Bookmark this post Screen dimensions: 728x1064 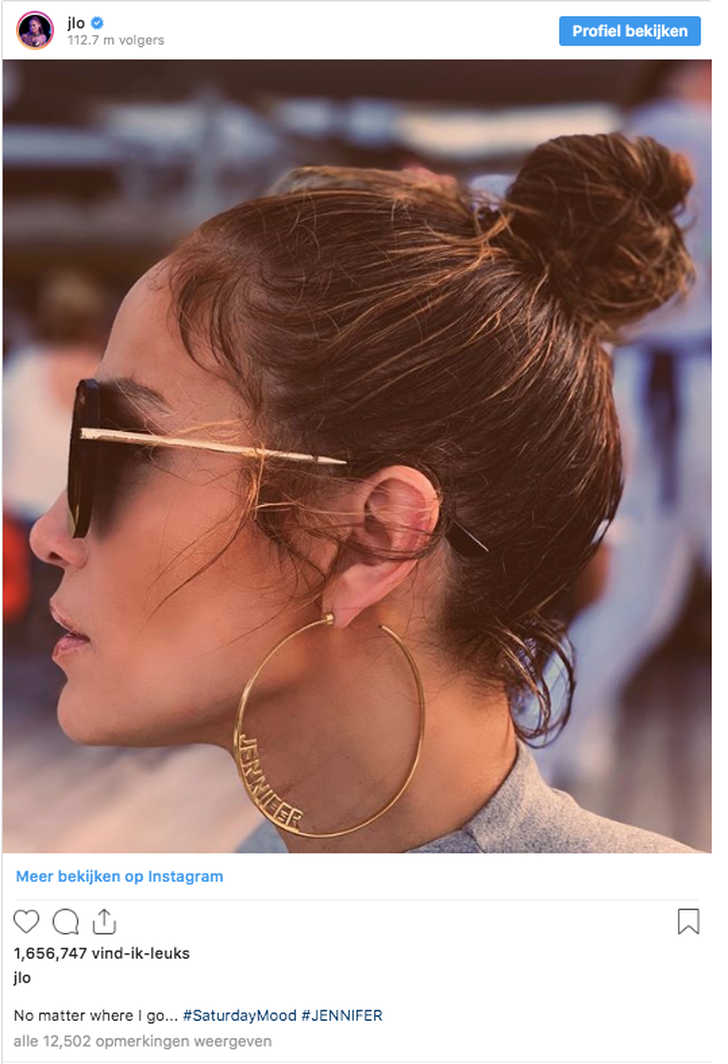tap(688, 921)
